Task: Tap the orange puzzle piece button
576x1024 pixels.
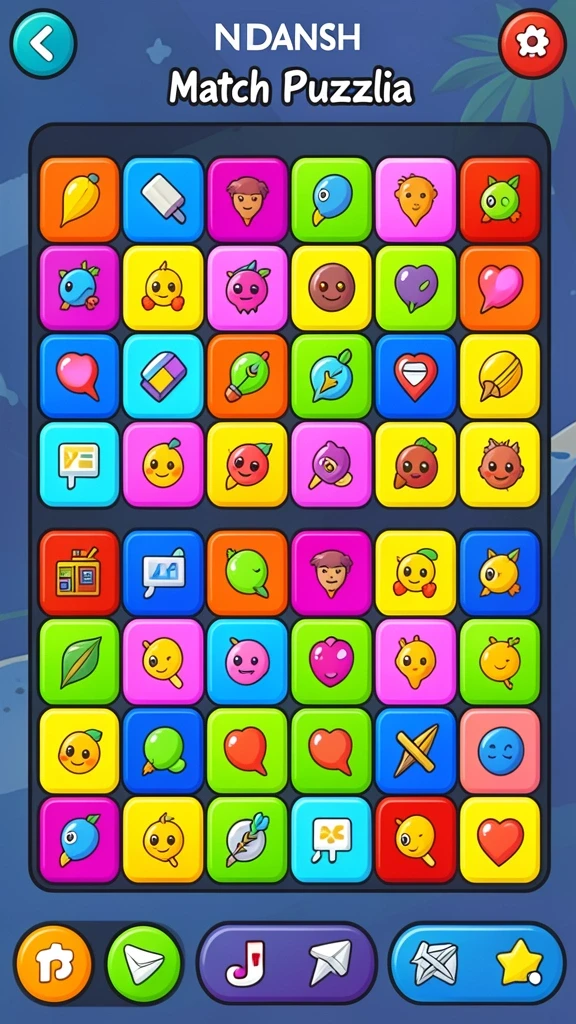Action: [x=54, y=964]
